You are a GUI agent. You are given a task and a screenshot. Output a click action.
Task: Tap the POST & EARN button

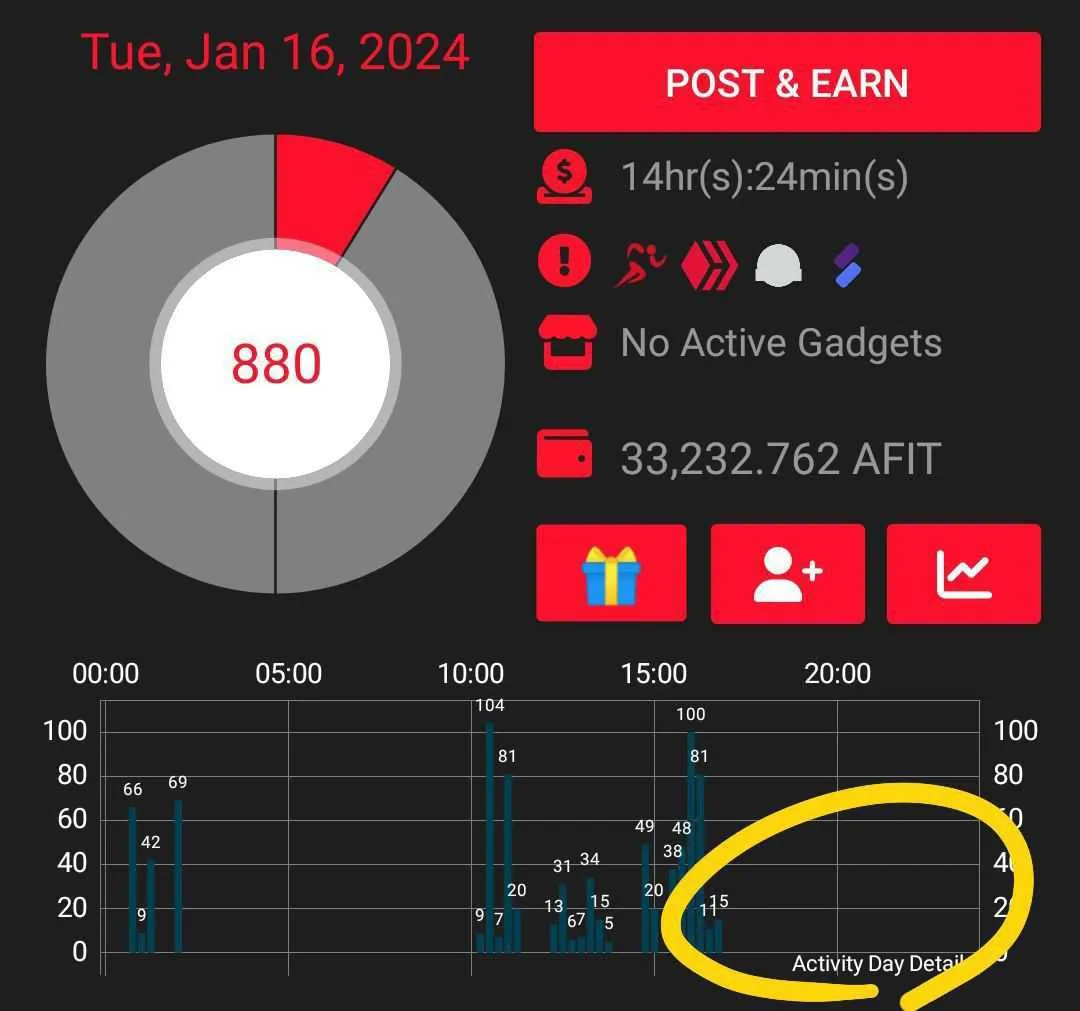787,83
